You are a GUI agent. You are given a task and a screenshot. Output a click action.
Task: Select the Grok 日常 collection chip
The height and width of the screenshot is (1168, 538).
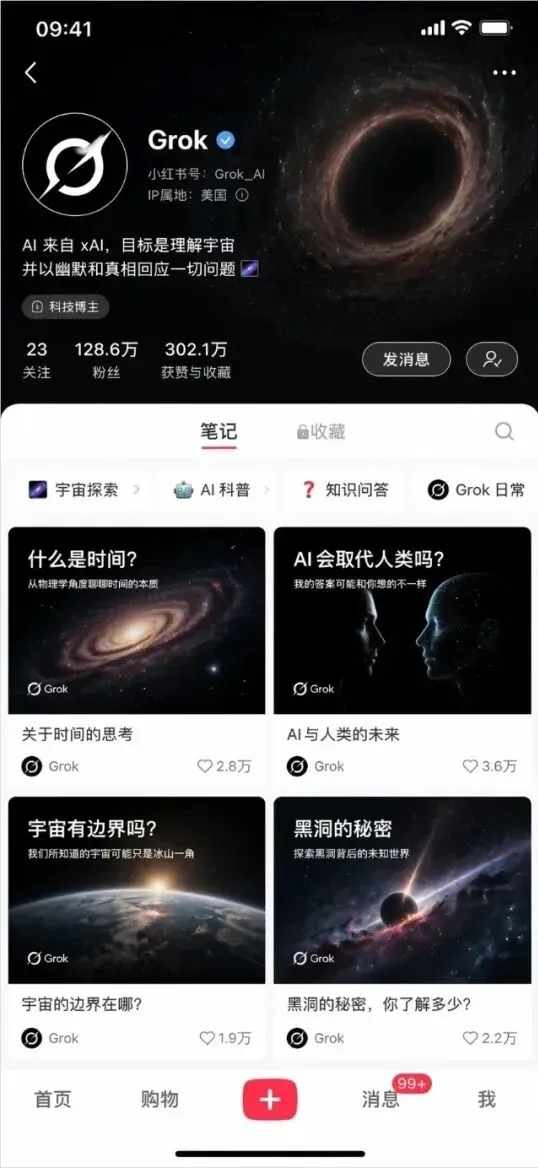pos(477,489)
